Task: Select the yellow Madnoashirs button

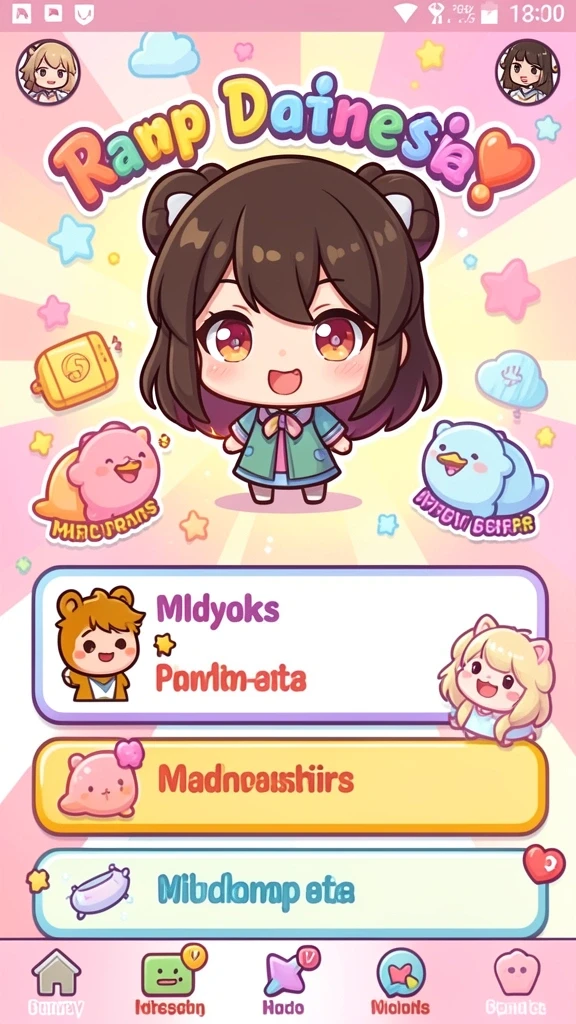Action: click(x=290, y=786)
